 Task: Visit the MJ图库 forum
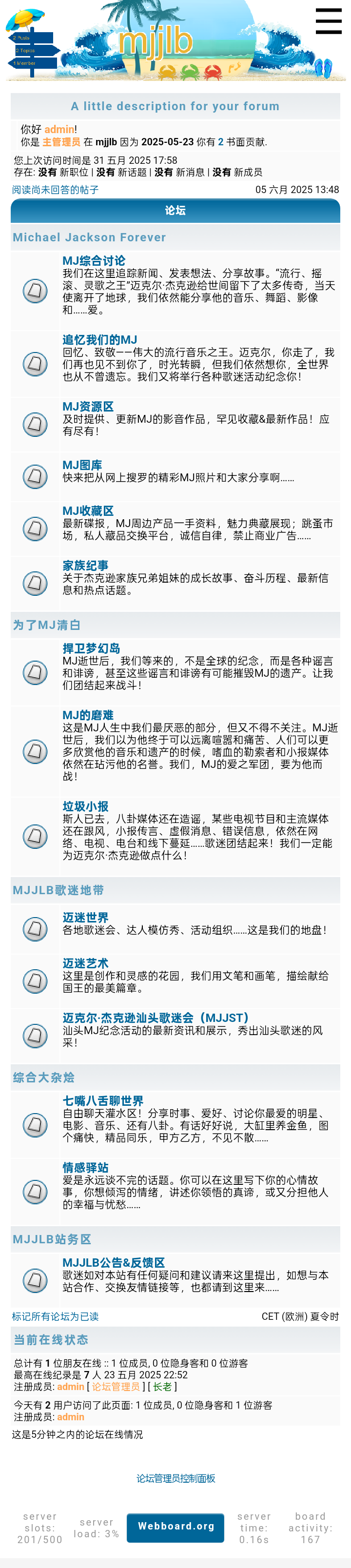[x=82, y=465]
